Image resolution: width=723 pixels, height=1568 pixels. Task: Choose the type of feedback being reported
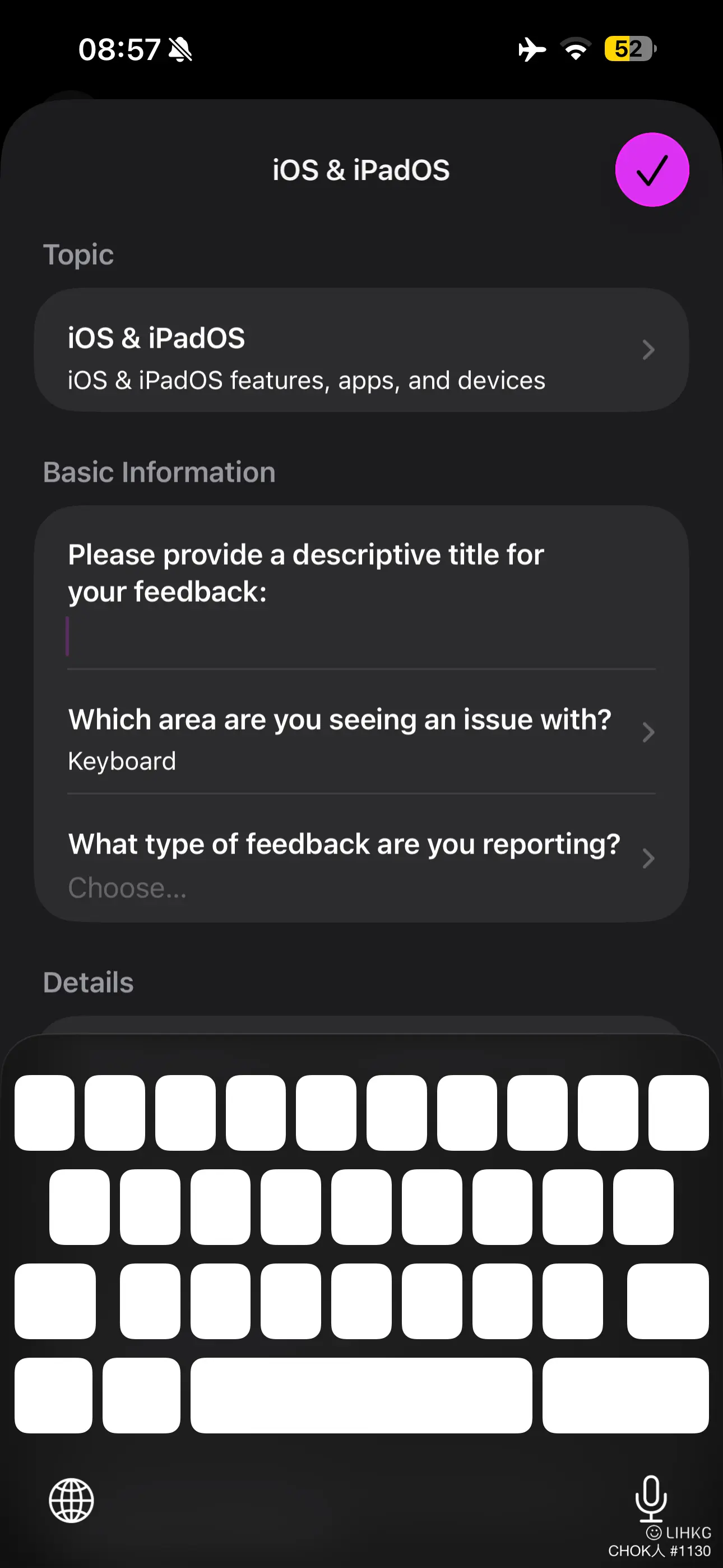[361, 858]
